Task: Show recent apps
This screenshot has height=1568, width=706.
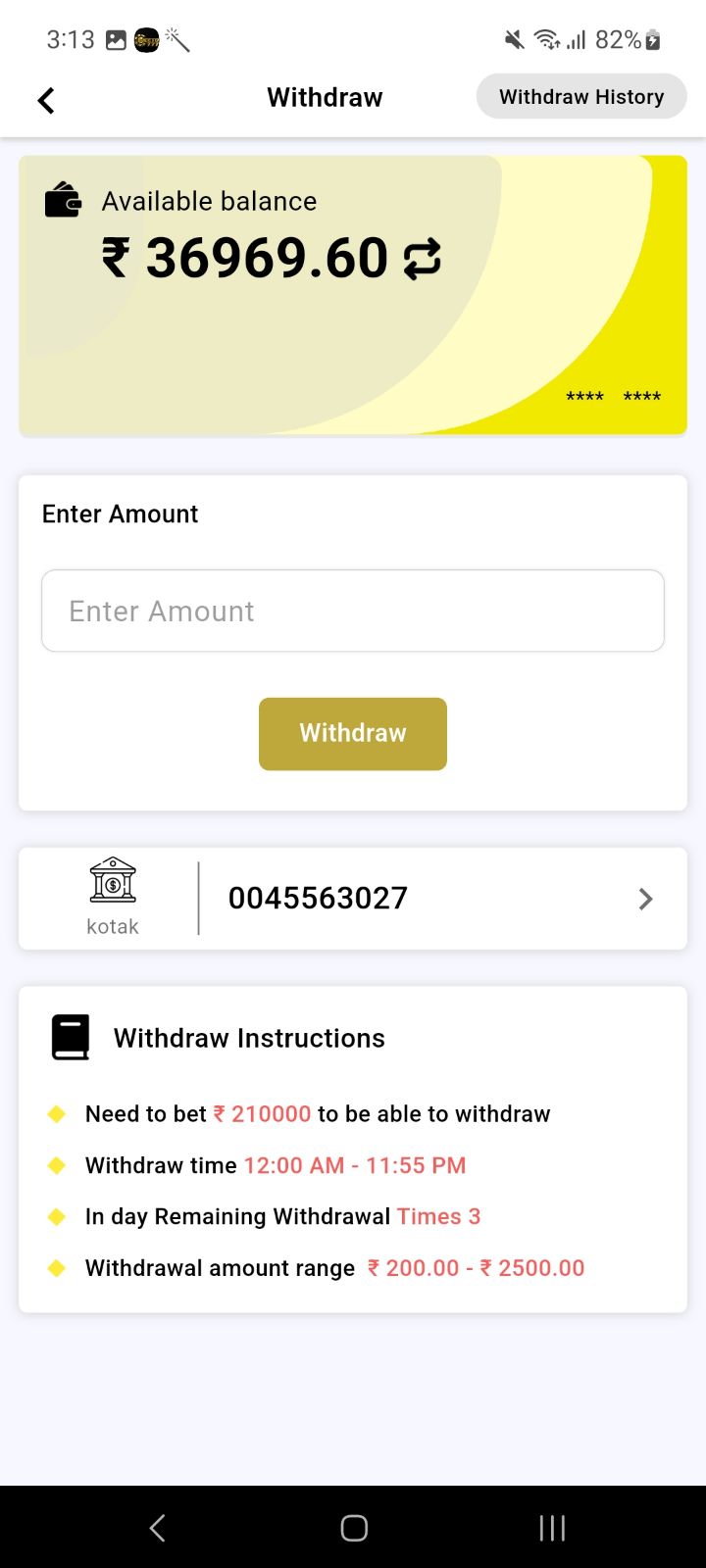Action: pyautogui.click(x=552, y=1528)
